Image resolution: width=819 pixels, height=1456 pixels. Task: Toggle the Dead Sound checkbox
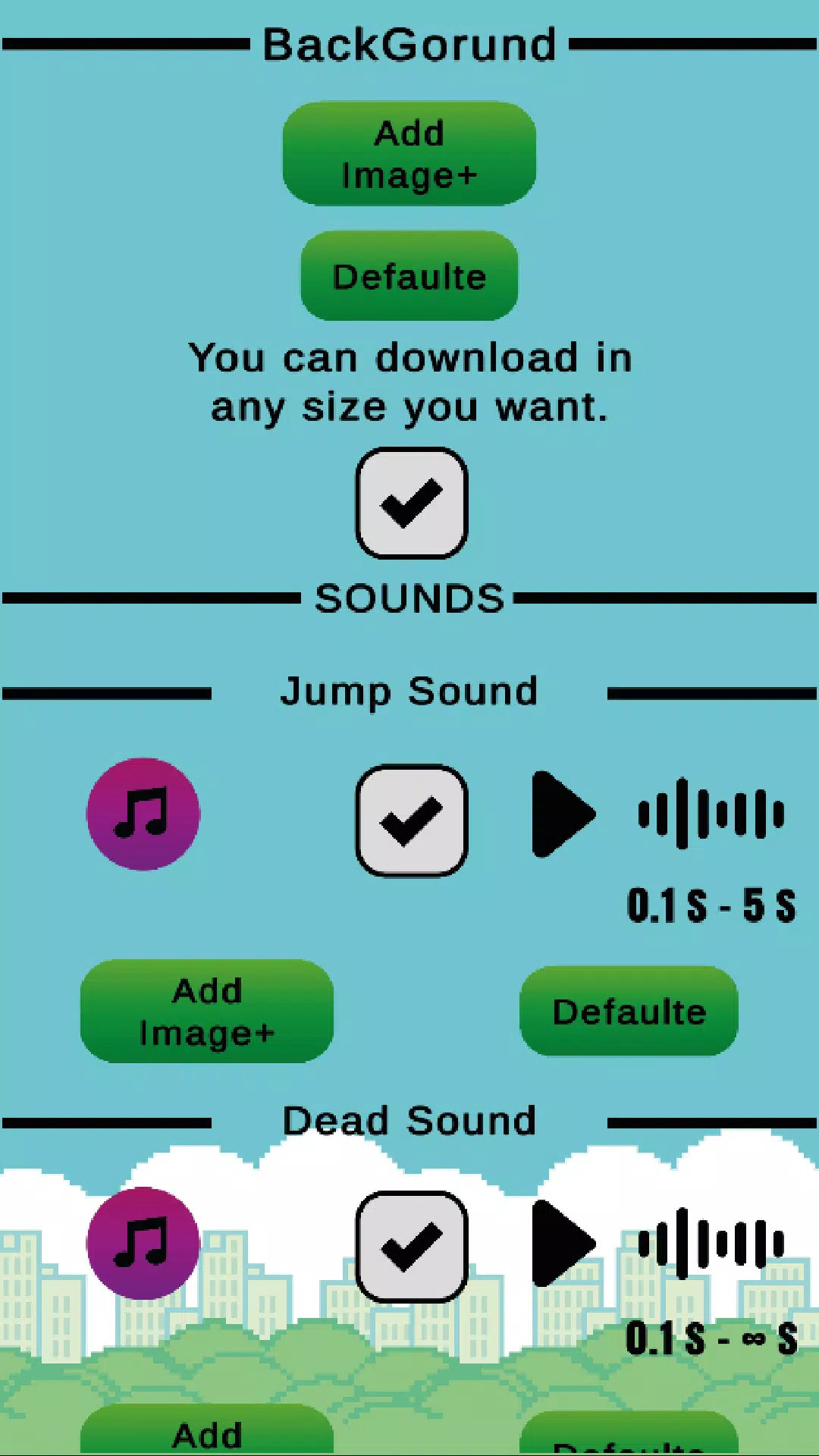coord(411,1246)
